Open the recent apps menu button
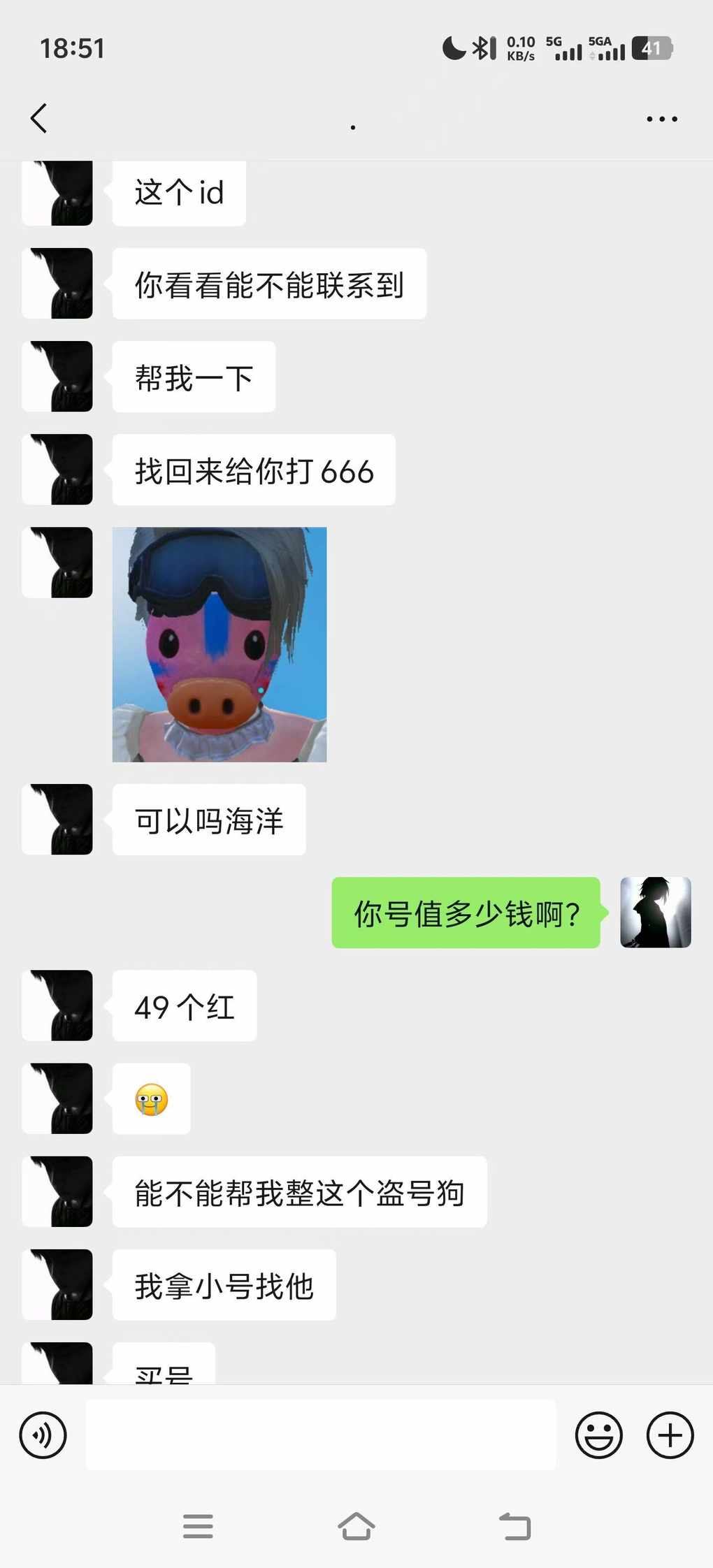 198,1527
